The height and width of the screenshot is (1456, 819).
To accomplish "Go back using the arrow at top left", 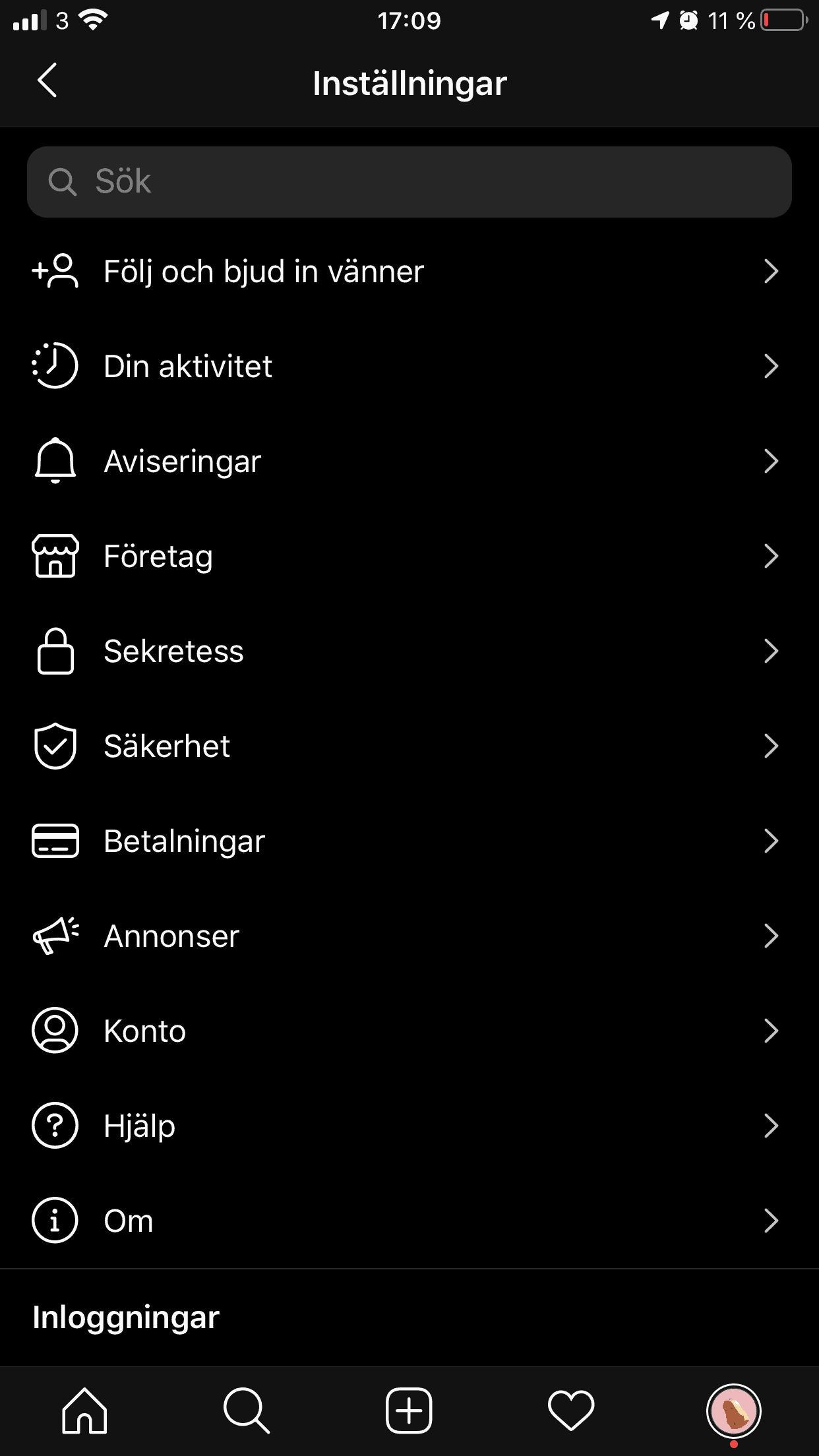I will pyautogui.click(x=47, y=82).
